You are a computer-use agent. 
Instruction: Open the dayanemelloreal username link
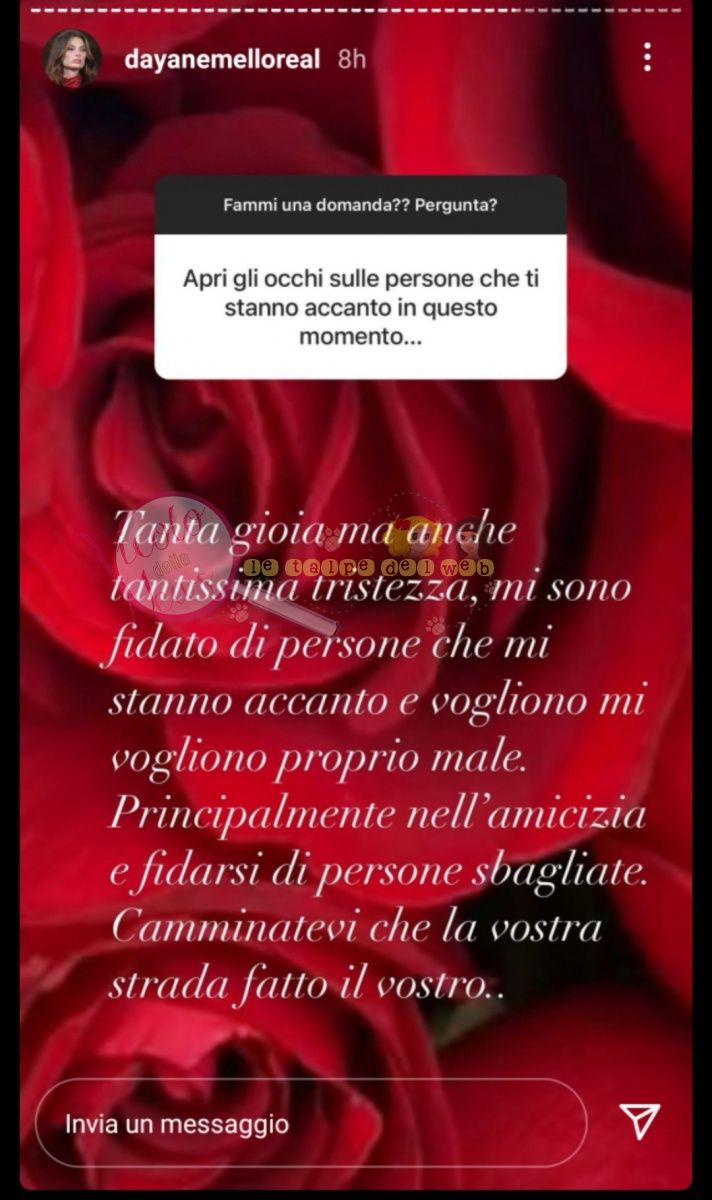click(222, 60)
